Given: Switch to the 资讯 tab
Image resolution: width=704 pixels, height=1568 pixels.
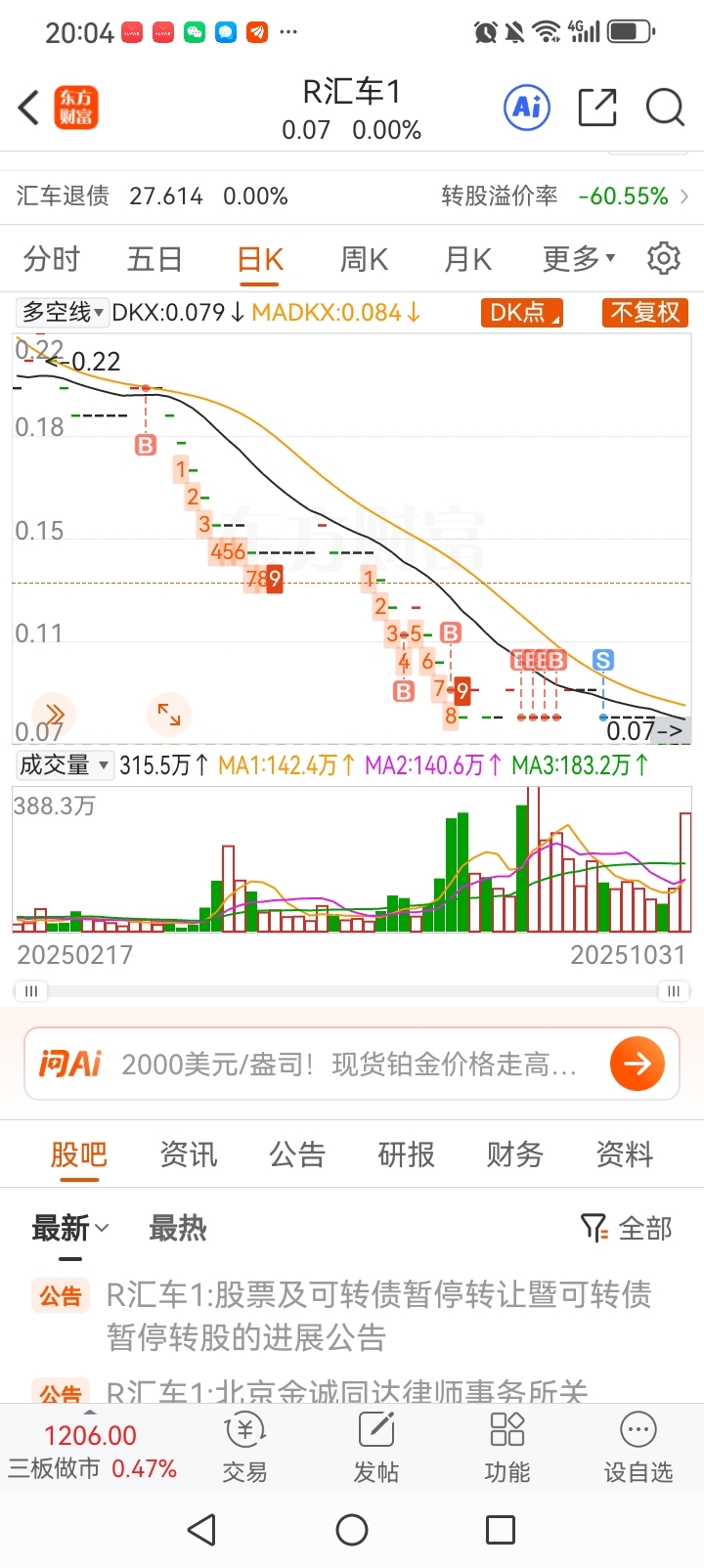Looking at the screenshot, I should click(189, 1154).
